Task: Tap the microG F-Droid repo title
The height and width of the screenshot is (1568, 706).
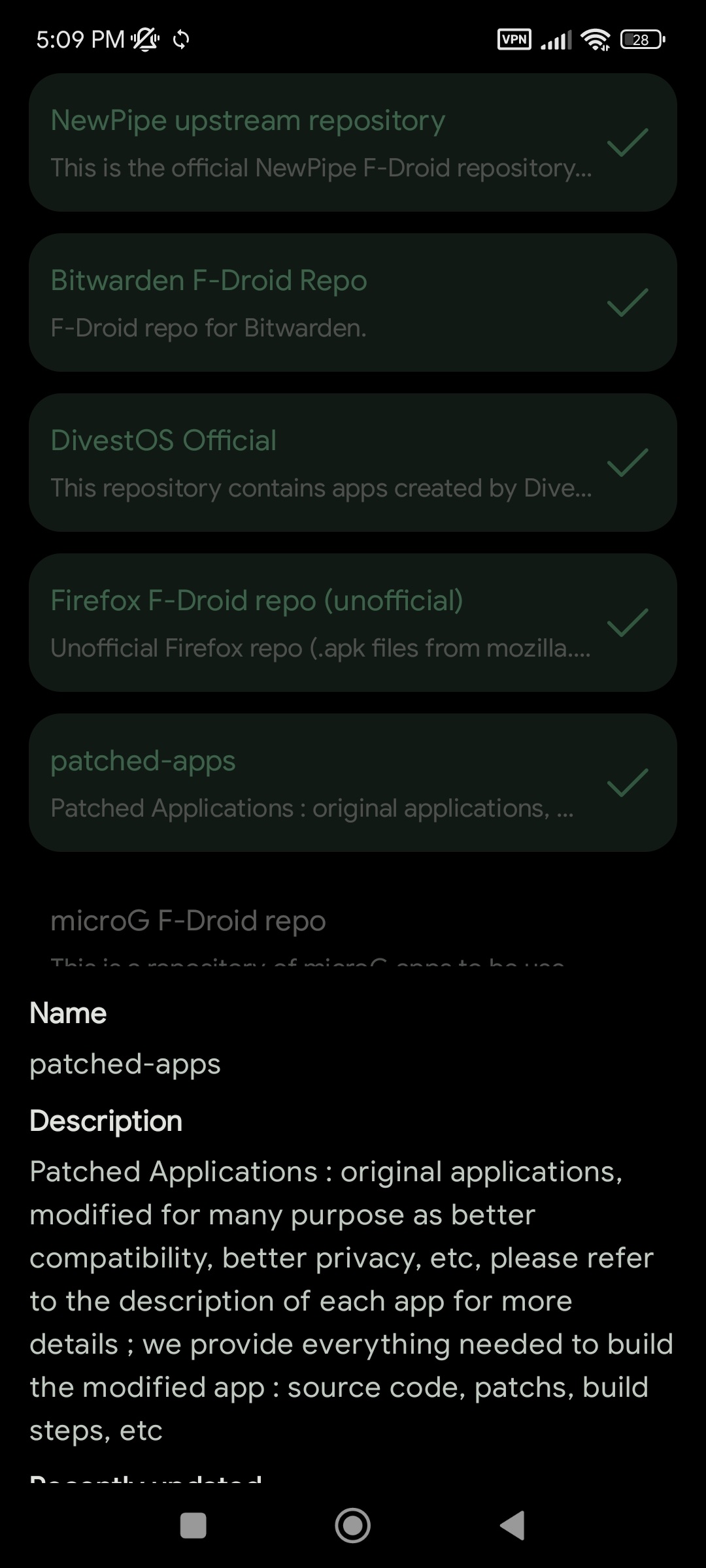Action: [x=188, y=920]
